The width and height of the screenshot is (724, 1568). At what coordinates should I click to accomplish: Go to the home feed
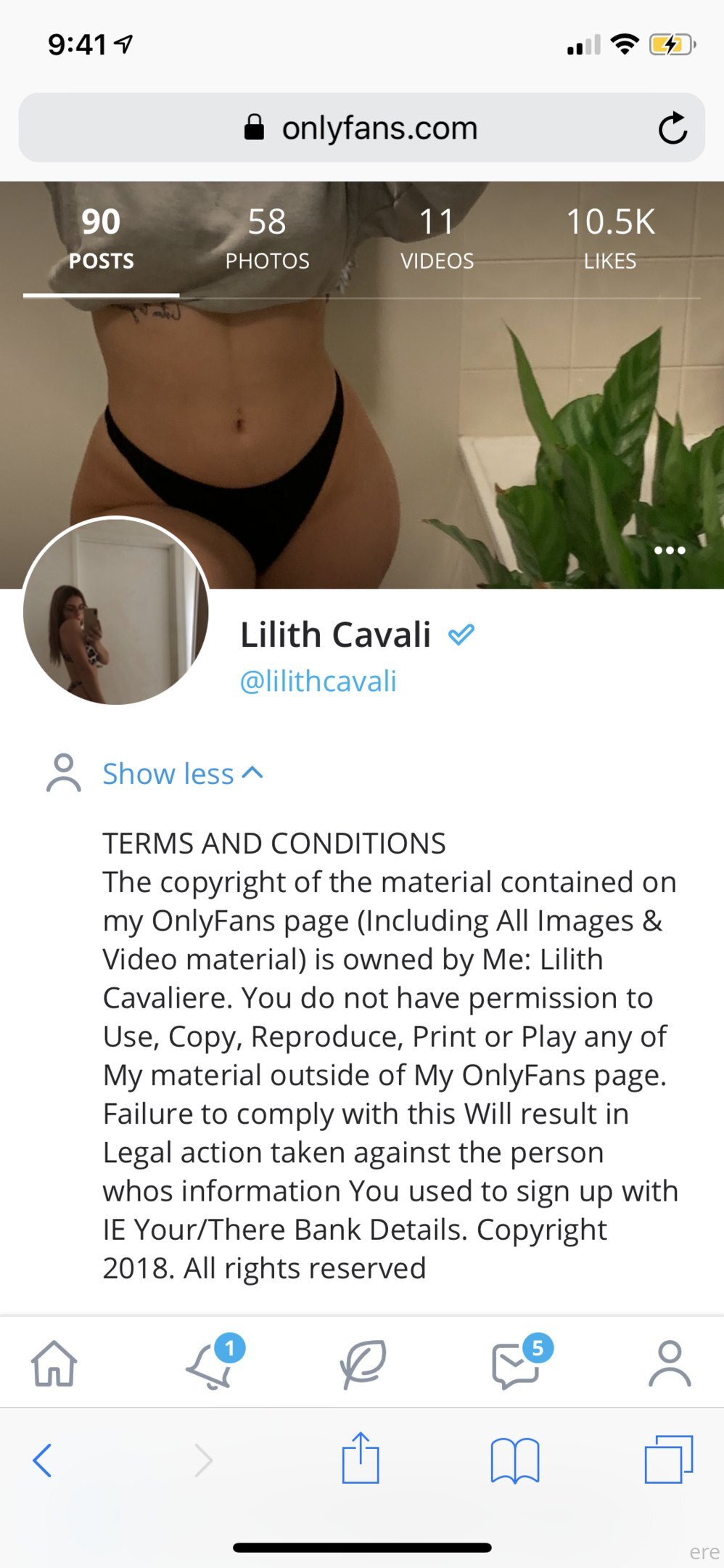click(54, 1364)
